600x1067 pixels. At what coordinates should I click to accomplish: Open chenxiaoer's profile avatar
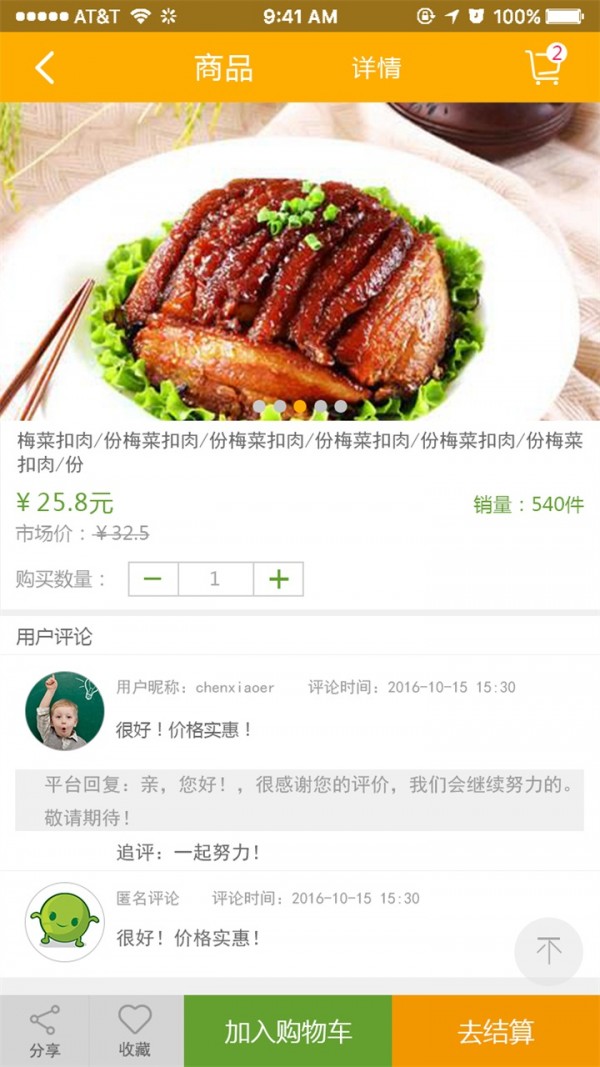click(x=64, y=710)
